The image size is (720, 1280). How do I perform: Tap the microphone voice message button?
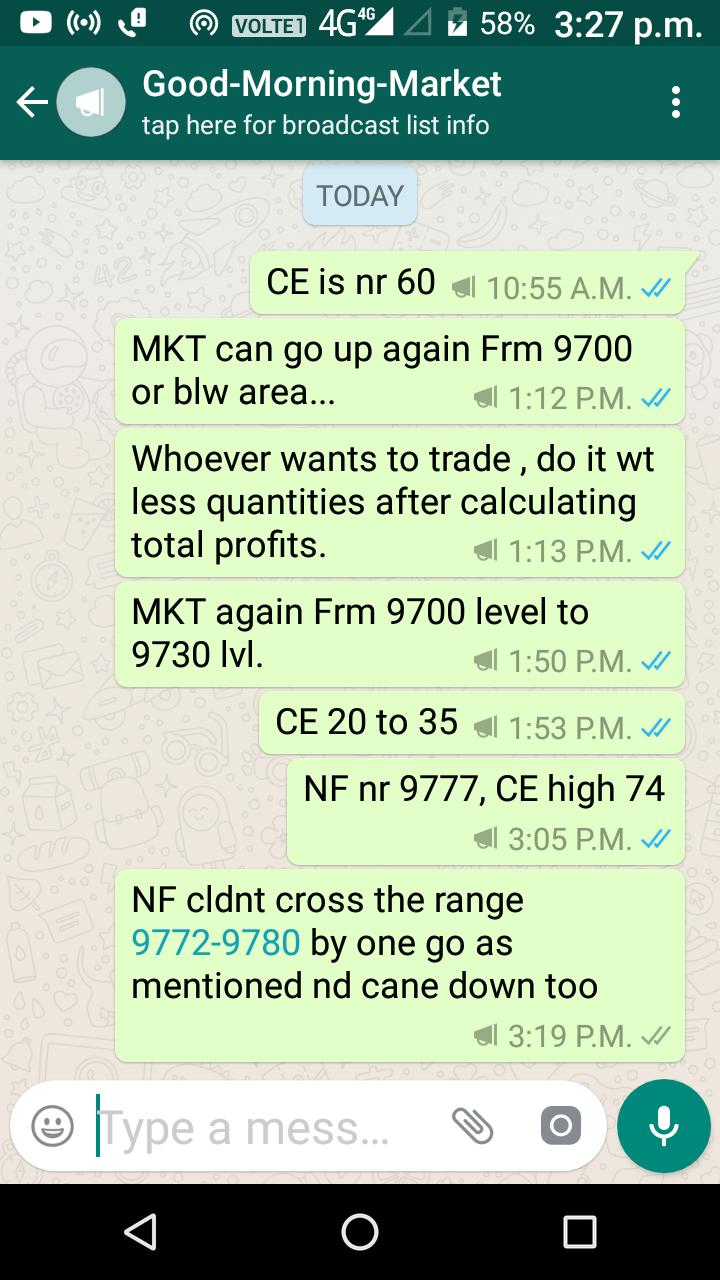(x=664, y=1126)
